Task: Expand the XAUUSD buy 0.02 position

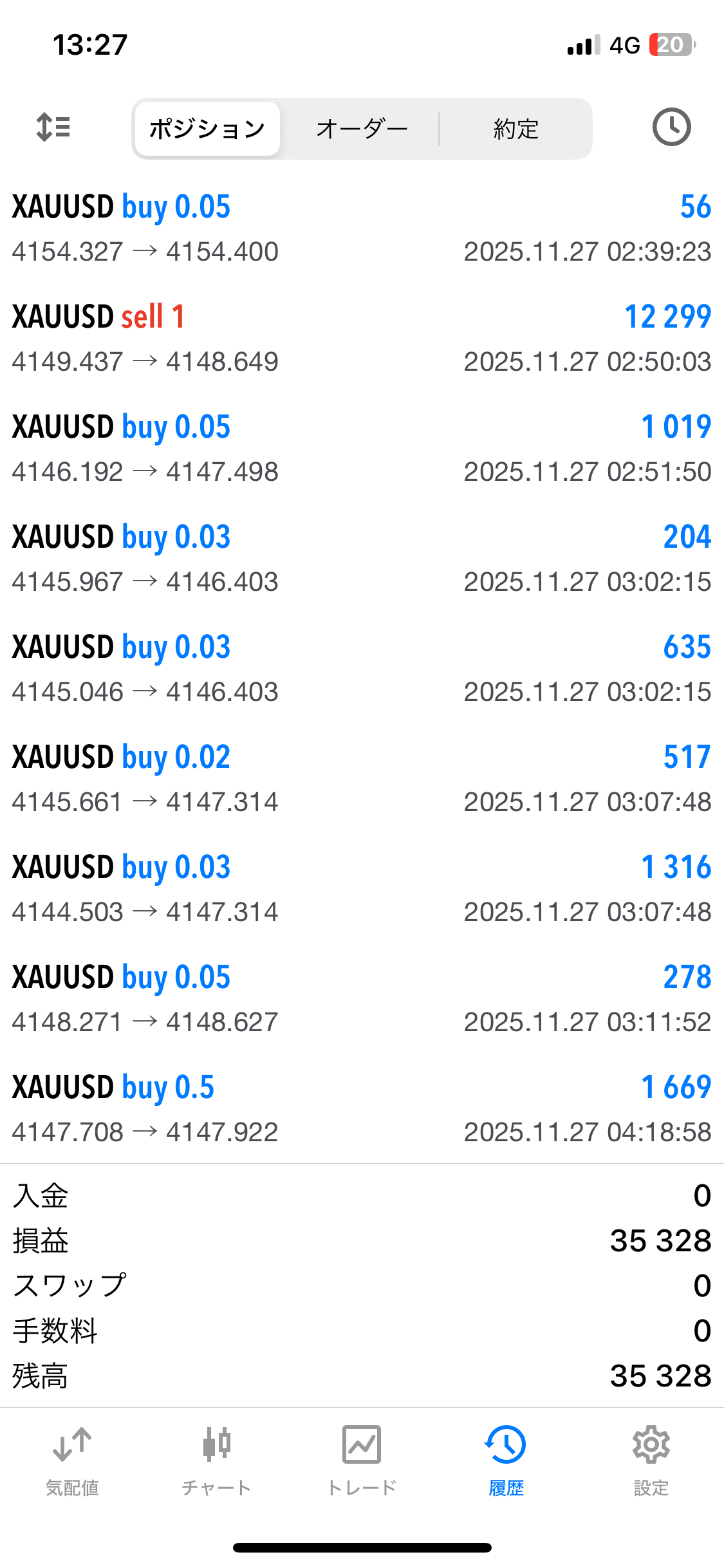Action: point(362,779)
